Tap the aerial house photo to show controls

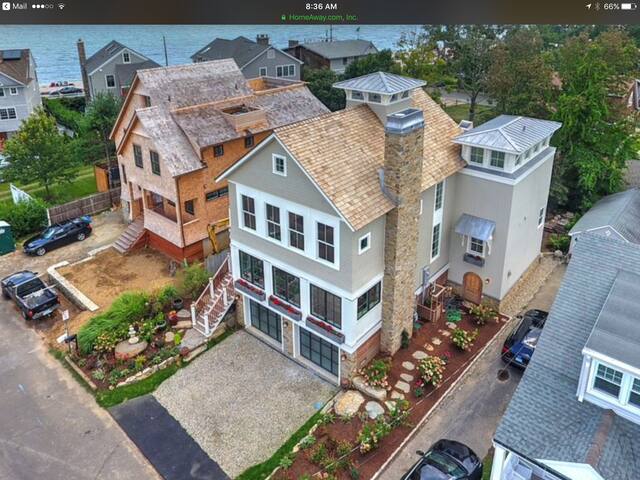(x=320, y=250)
